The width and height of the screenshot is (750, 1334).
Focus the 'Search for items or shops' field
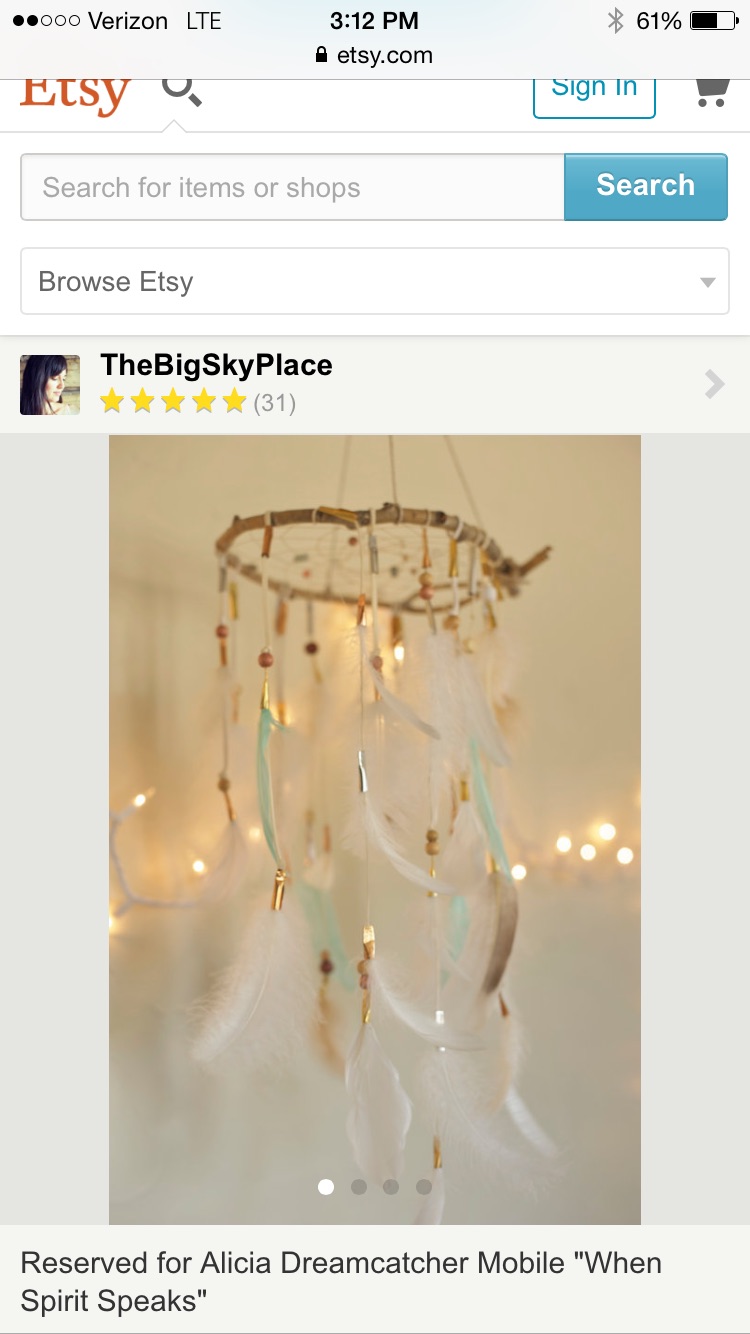coord(292,187)
